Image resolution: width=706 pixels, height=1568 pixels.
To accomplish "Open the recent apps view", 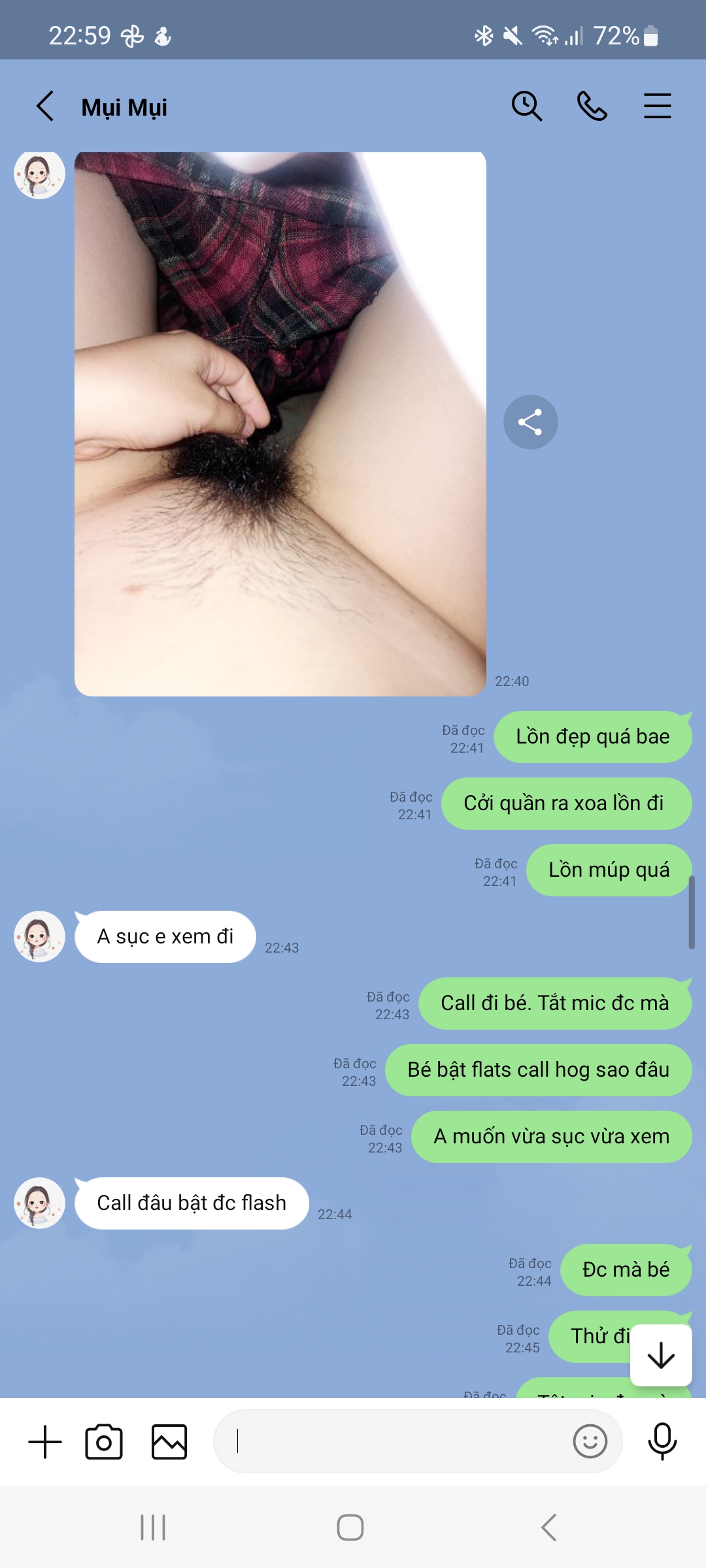I will pyautogui.click(x=153, y=1527).
